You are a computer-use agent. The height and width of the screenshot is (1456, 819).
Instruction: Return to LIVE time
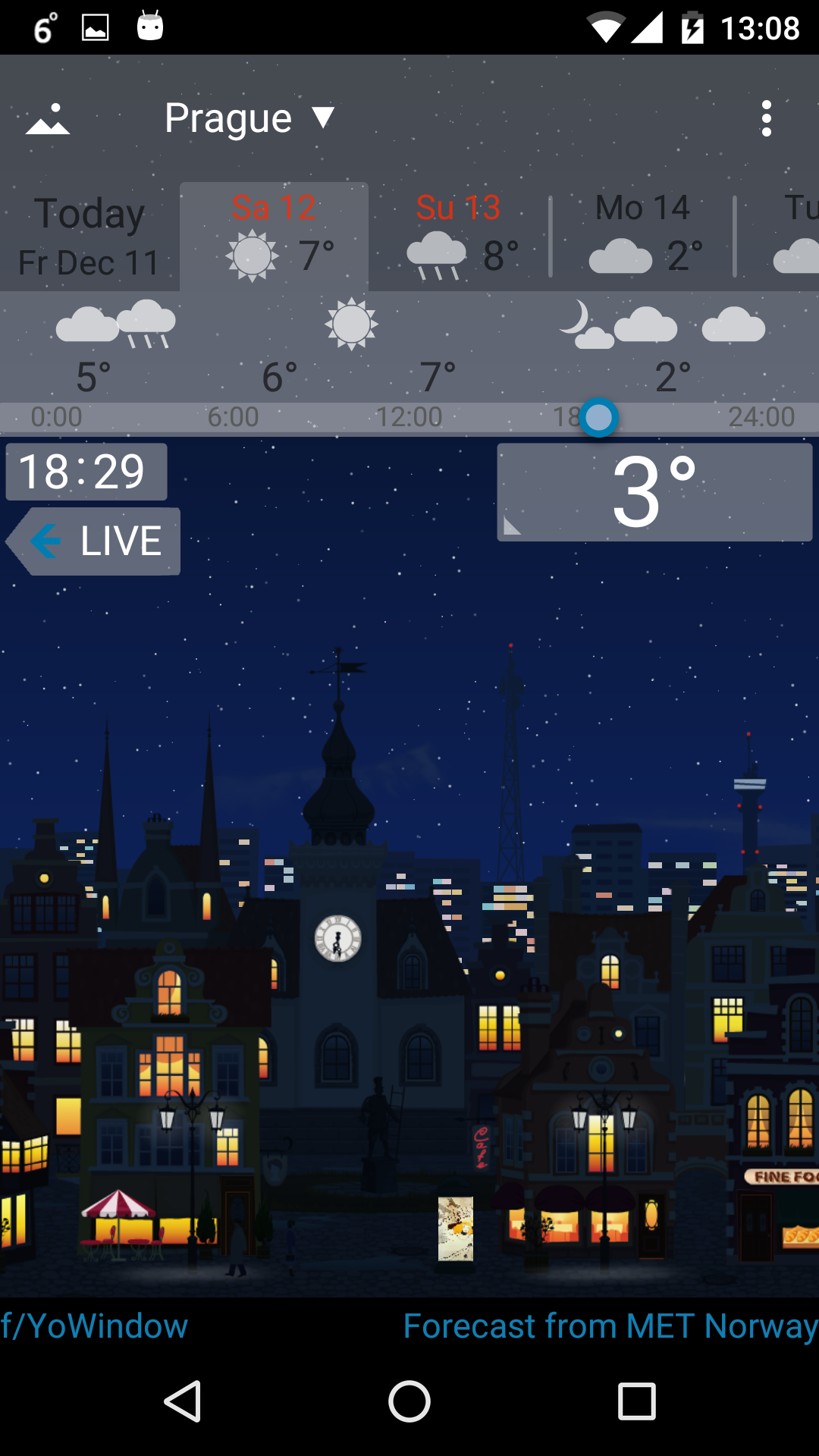[x=94, y=541]
